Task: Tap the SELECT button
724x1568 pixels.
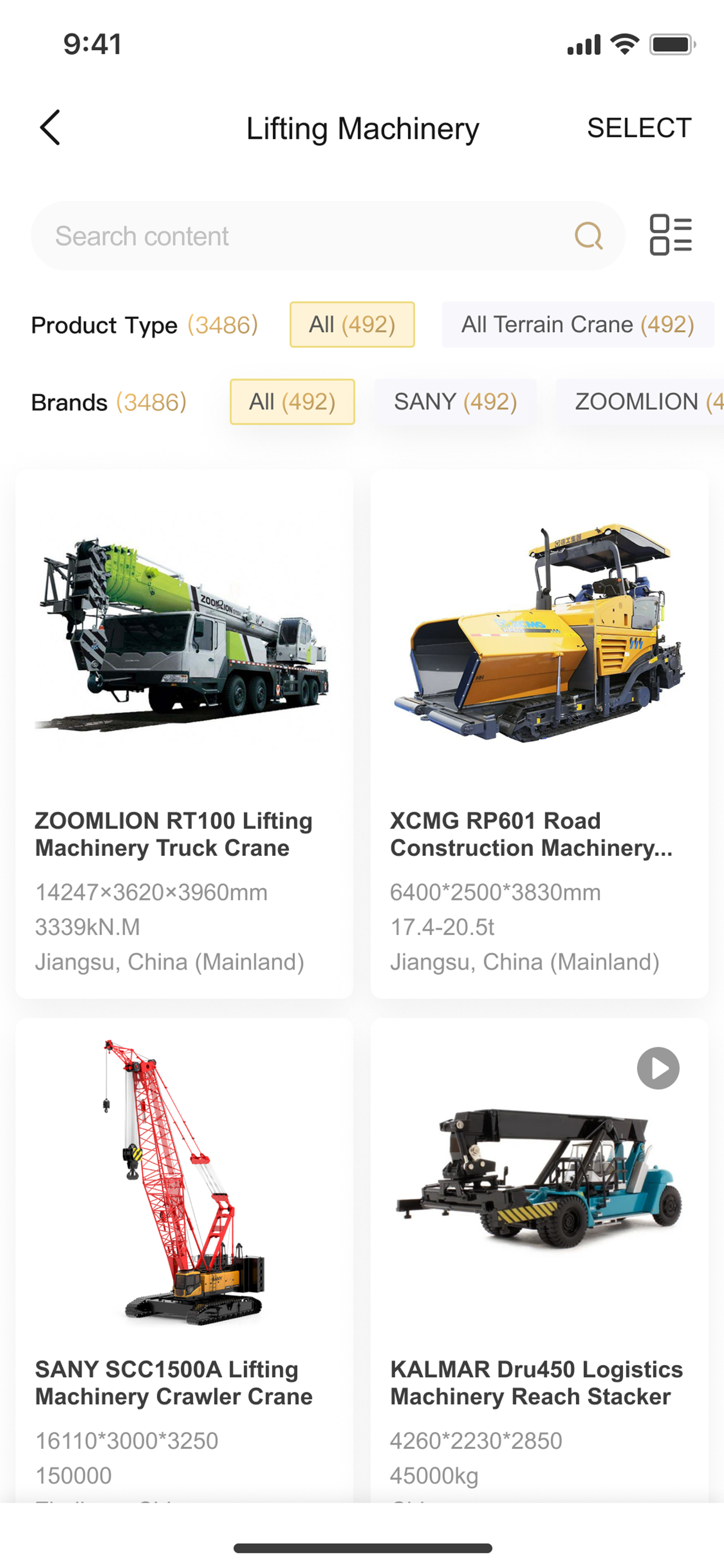Action: 639,128
